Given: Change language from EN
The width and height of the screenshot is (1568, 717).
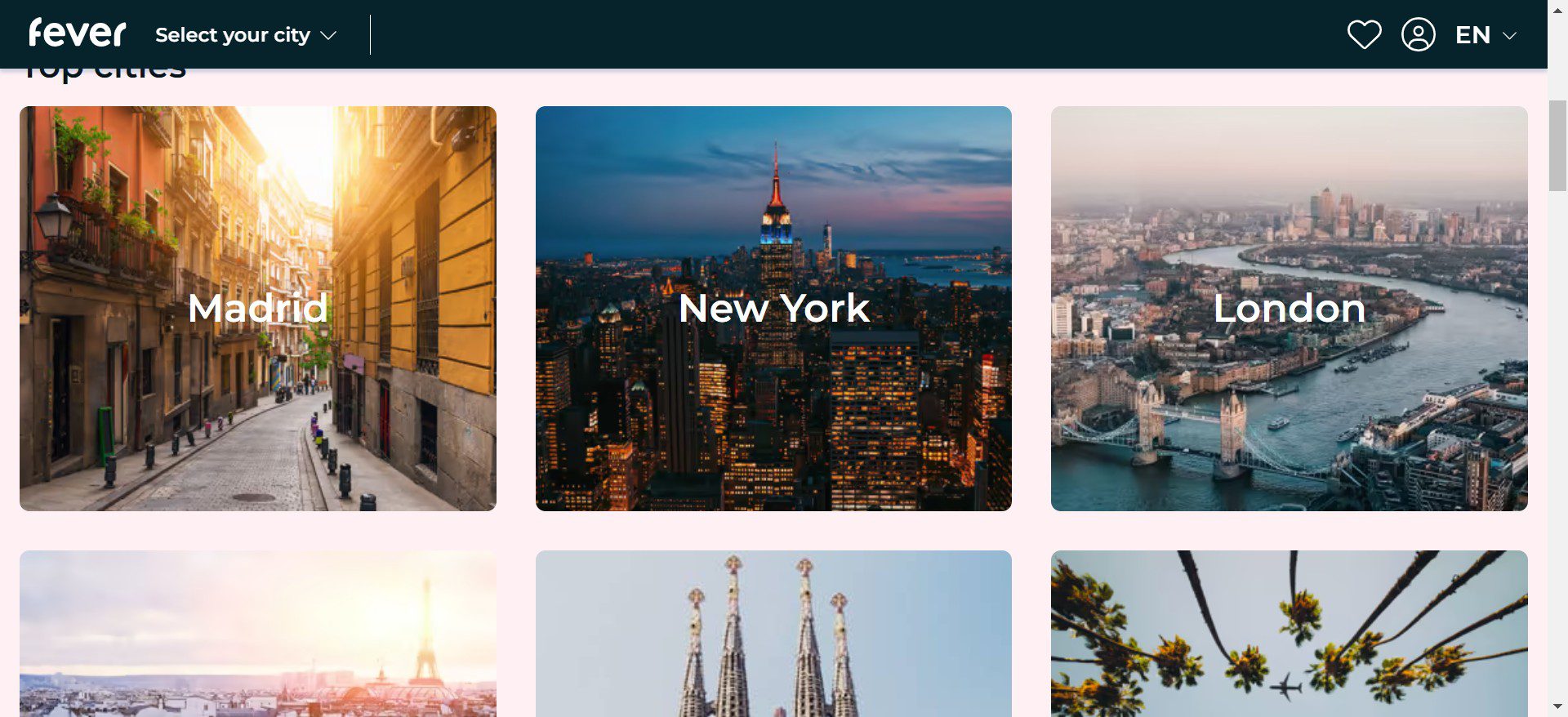Looking at the screenshot, I should click(x=1486, y=35).
